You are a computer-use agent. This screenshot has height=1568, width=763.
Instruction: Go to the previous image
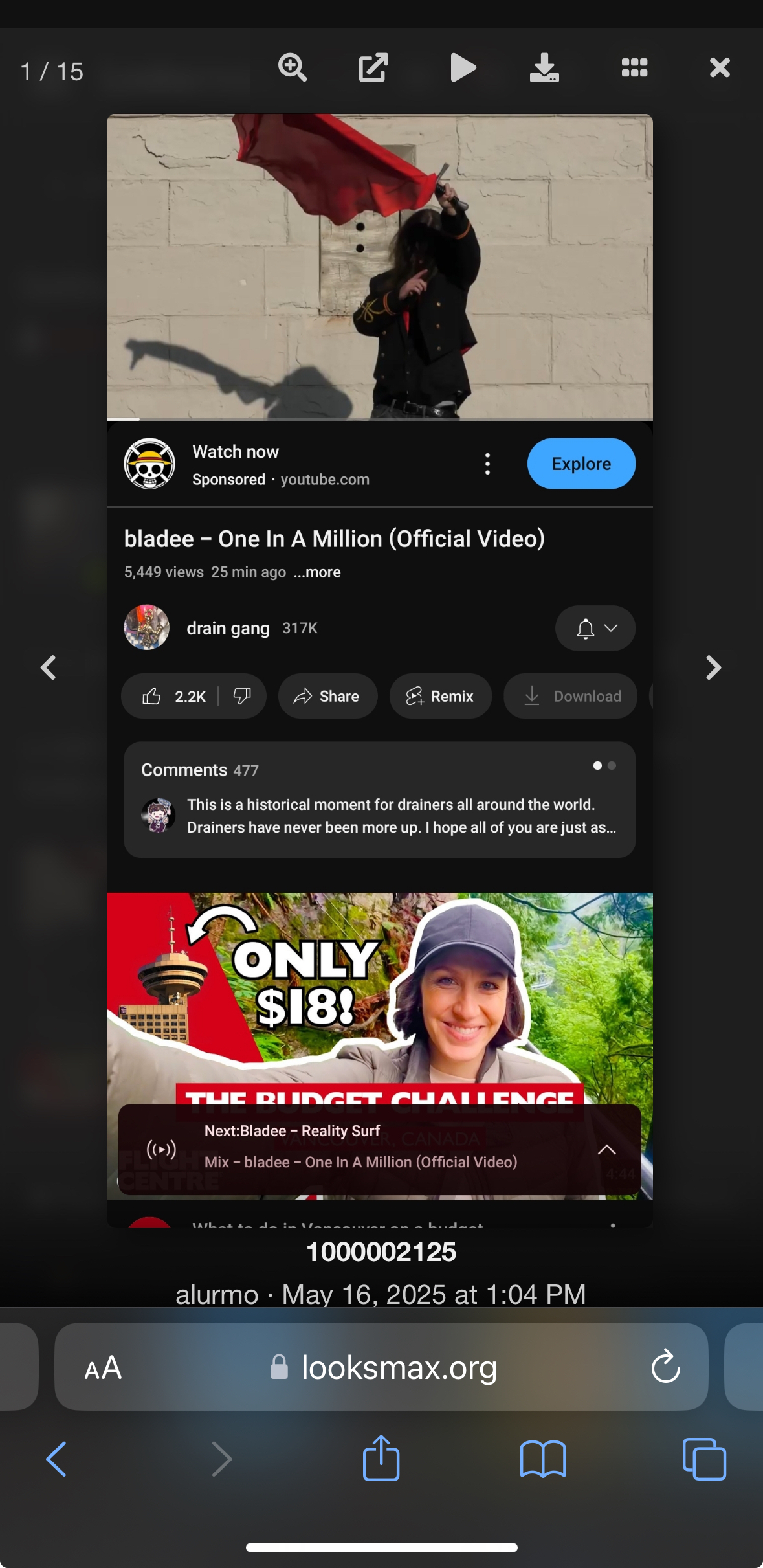coord(49,667)
